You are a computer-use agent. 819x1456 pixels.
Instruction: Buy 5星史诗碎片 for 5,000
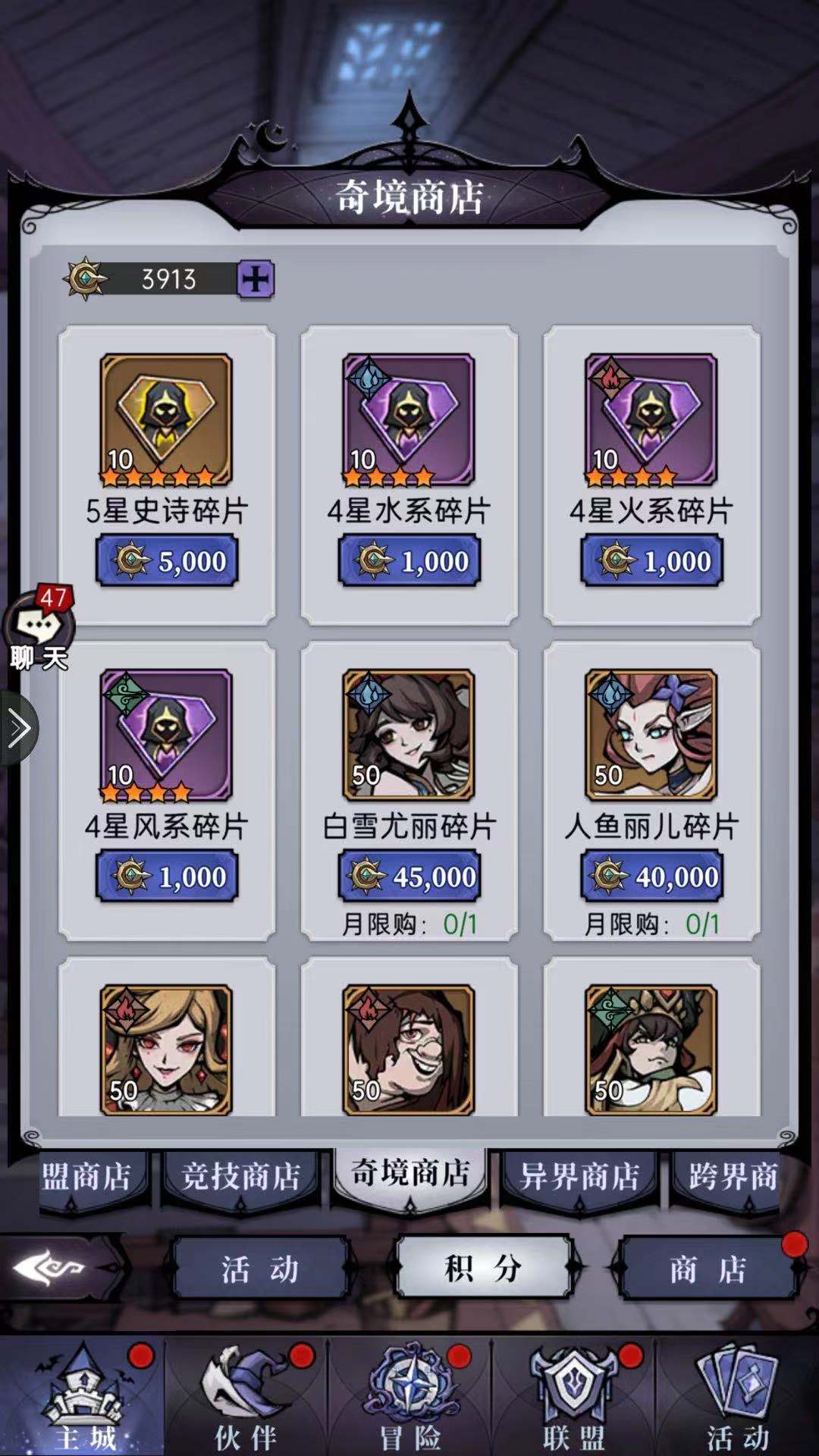click(167, 561)
